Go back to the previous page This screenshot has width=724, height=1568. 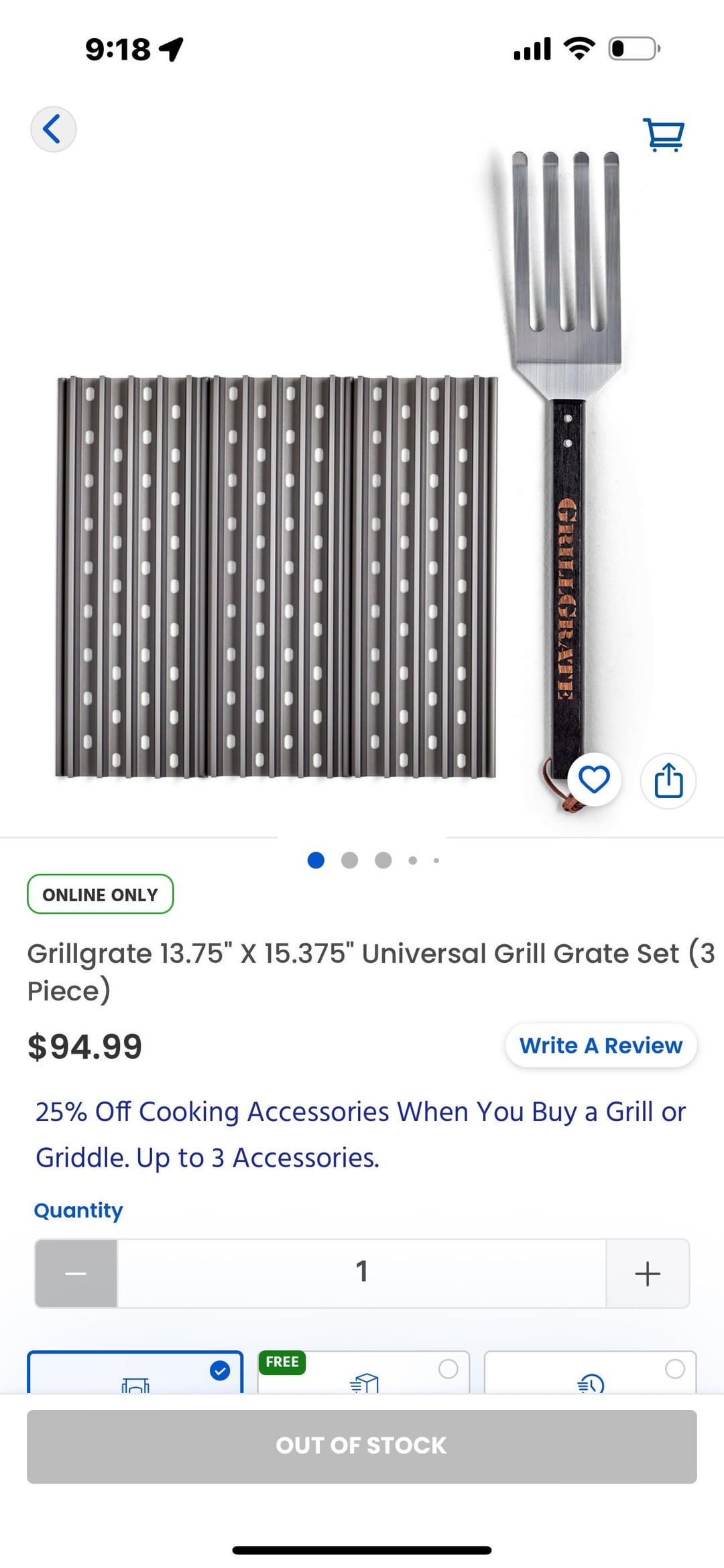[53, 129]
